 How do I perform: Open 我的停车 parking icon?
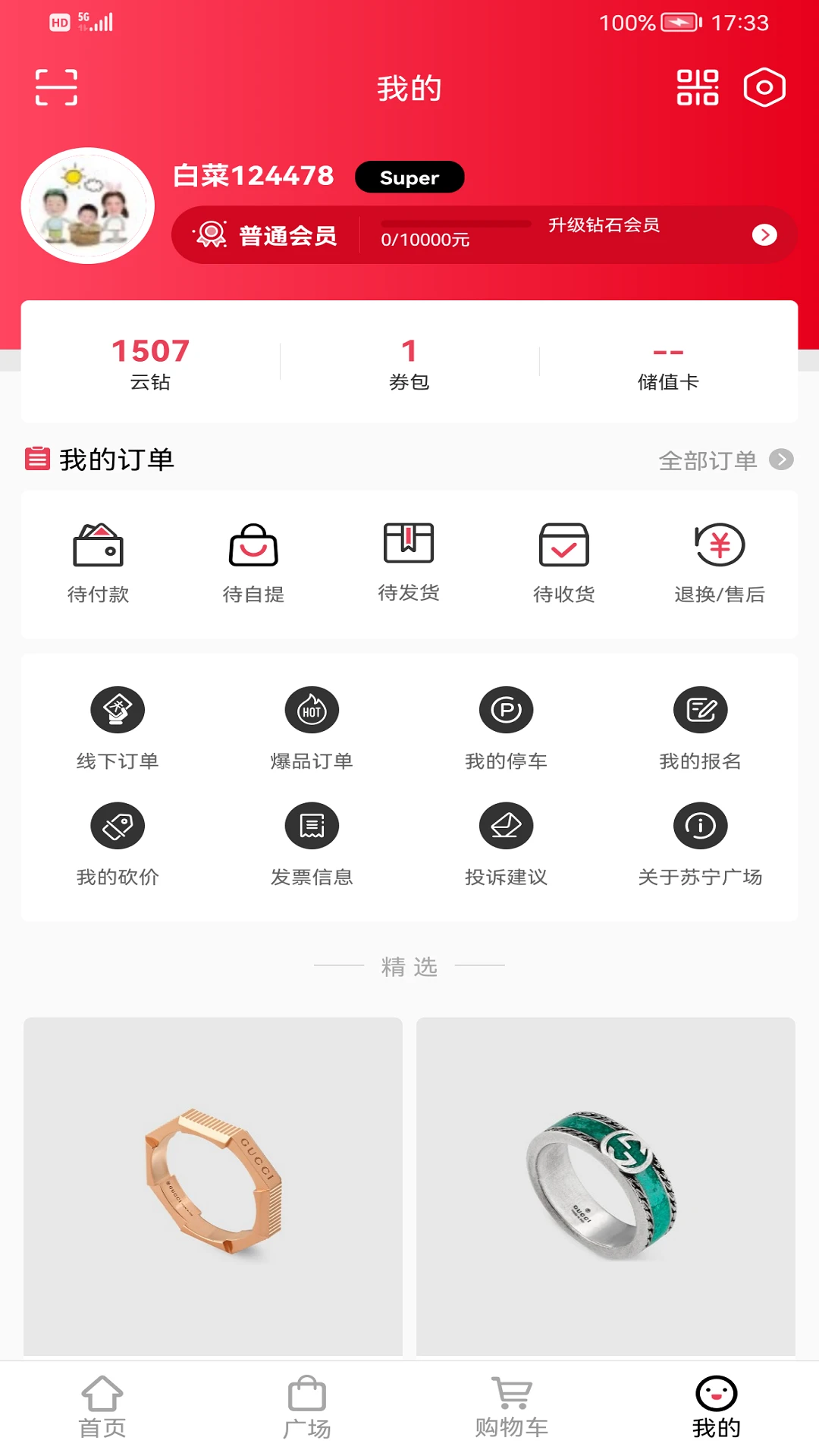point(506,710)
